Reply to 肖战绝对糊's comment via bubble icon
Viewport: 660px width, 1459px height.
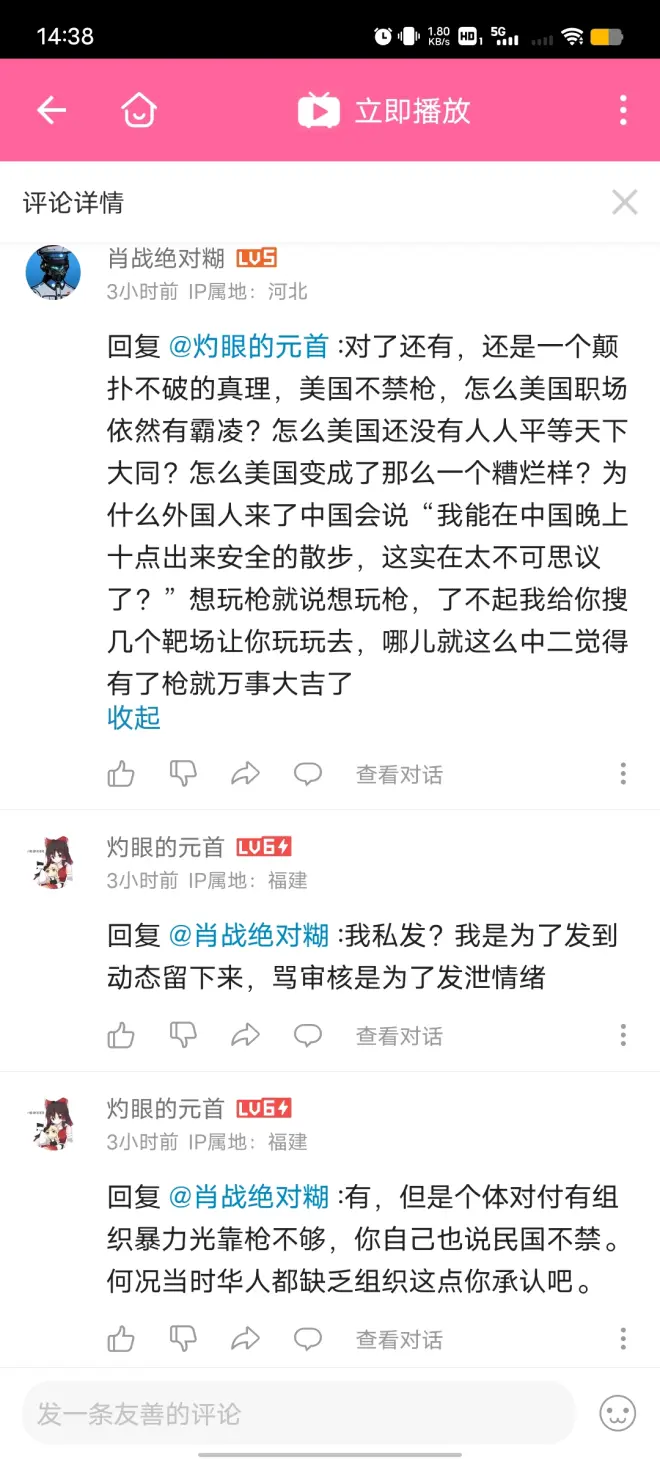(x=307, y=773)
